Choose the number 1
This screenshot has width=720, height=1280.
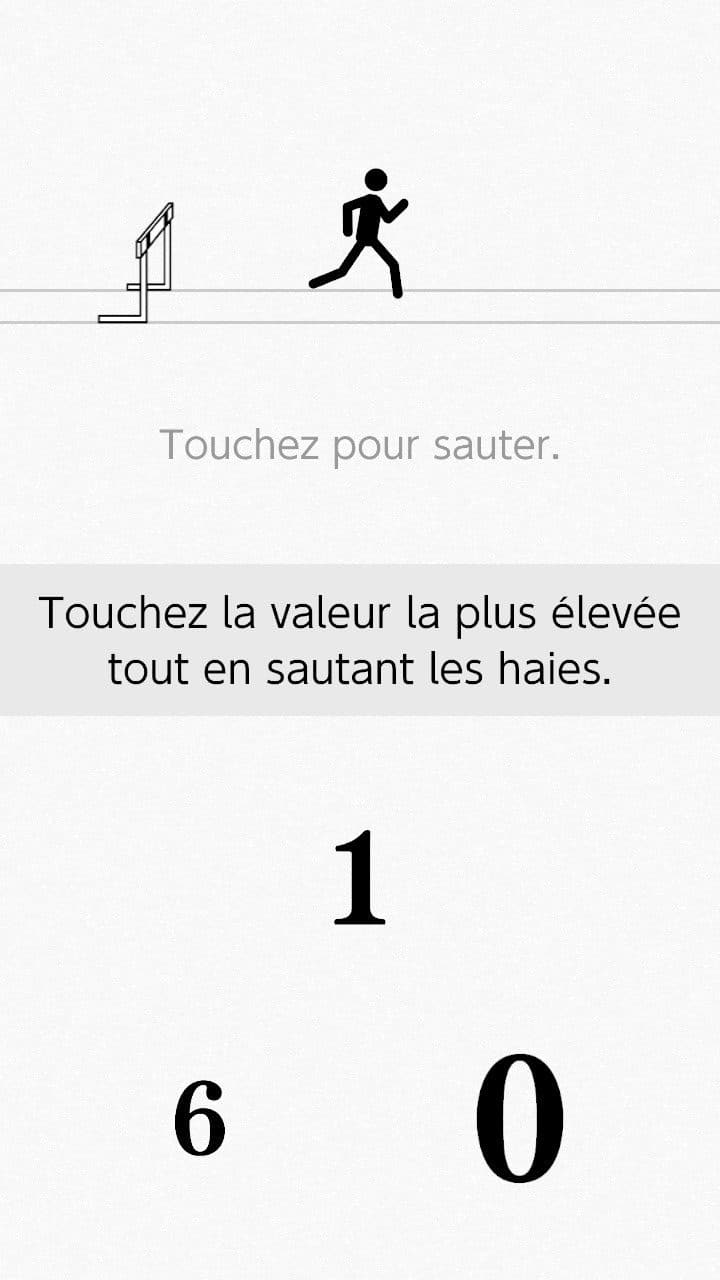pos(360,878)
